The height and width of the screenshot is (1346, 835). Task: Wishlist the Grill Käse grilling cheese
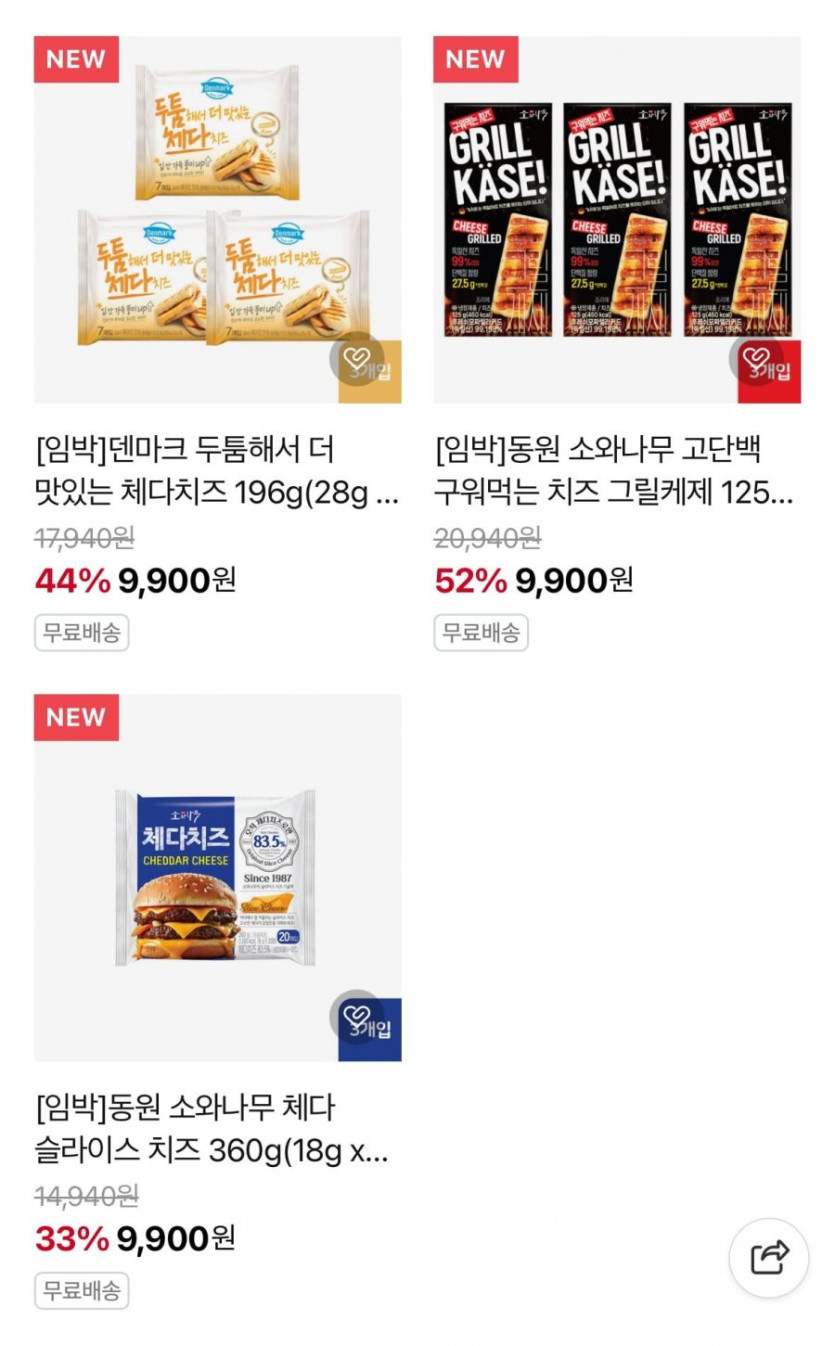(x=756, y=358)
